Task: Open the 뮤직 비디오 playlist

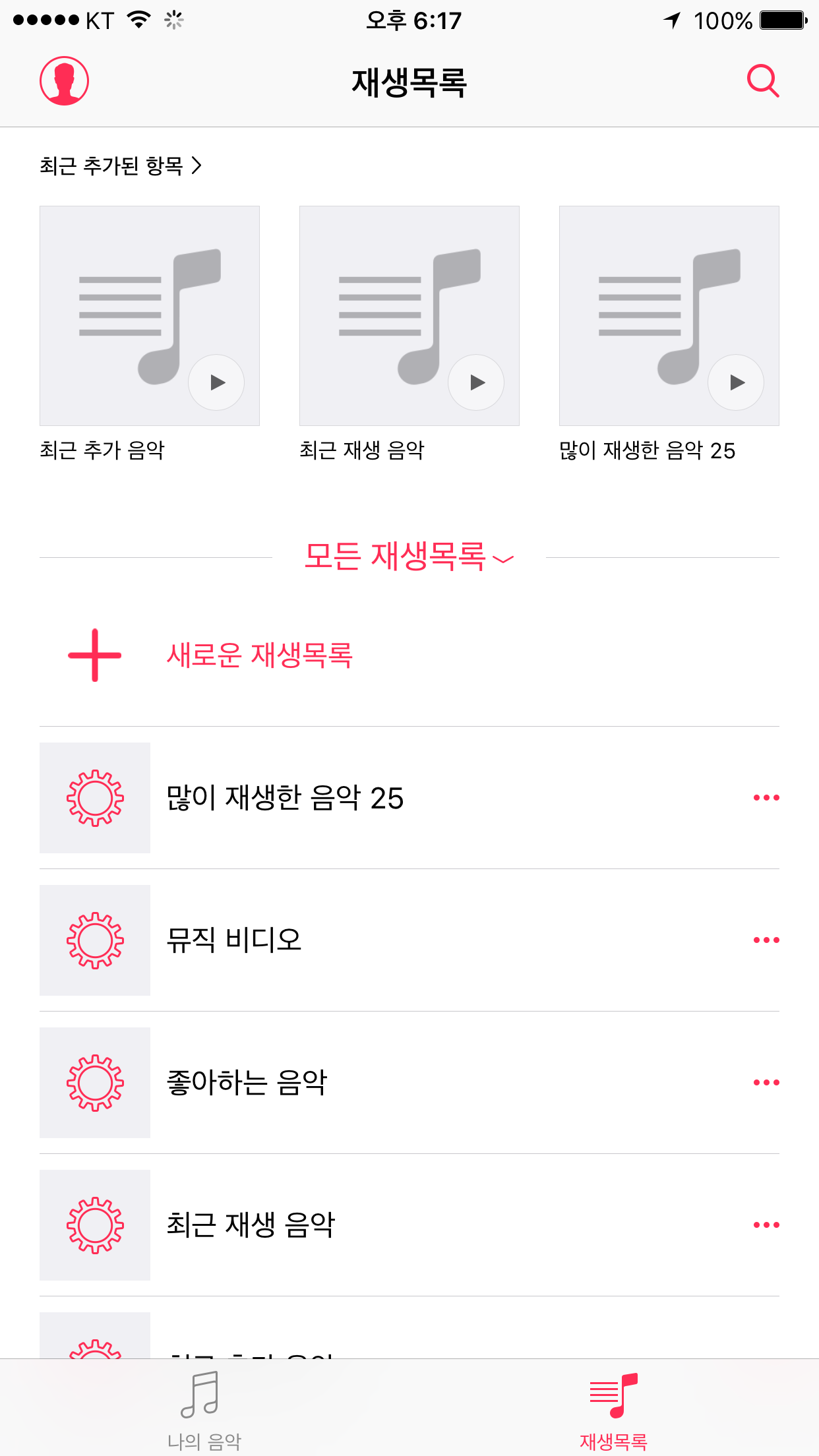Action: [x=234, y=940]
